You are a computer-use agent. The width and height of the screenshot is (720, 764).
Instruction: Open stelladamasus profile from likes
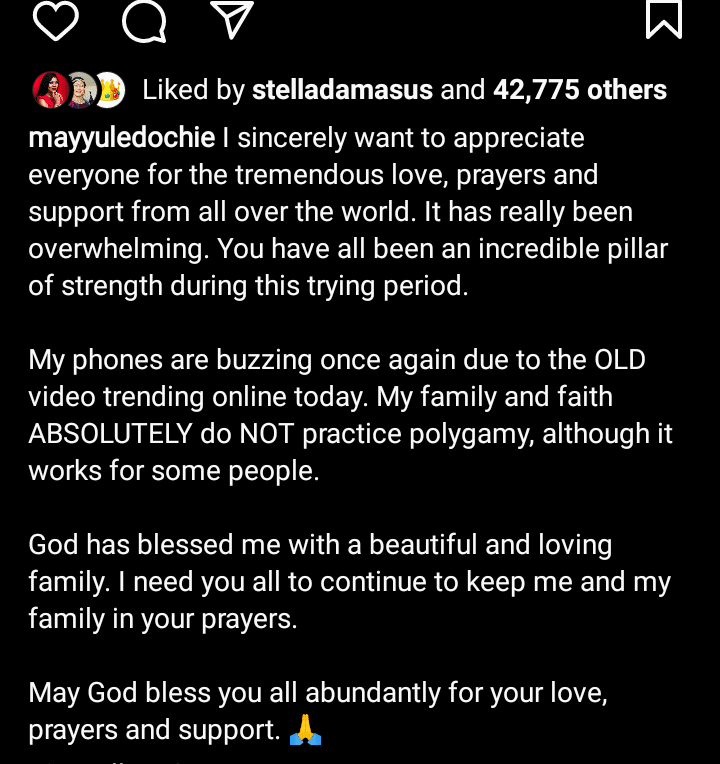tap(342, 90)
